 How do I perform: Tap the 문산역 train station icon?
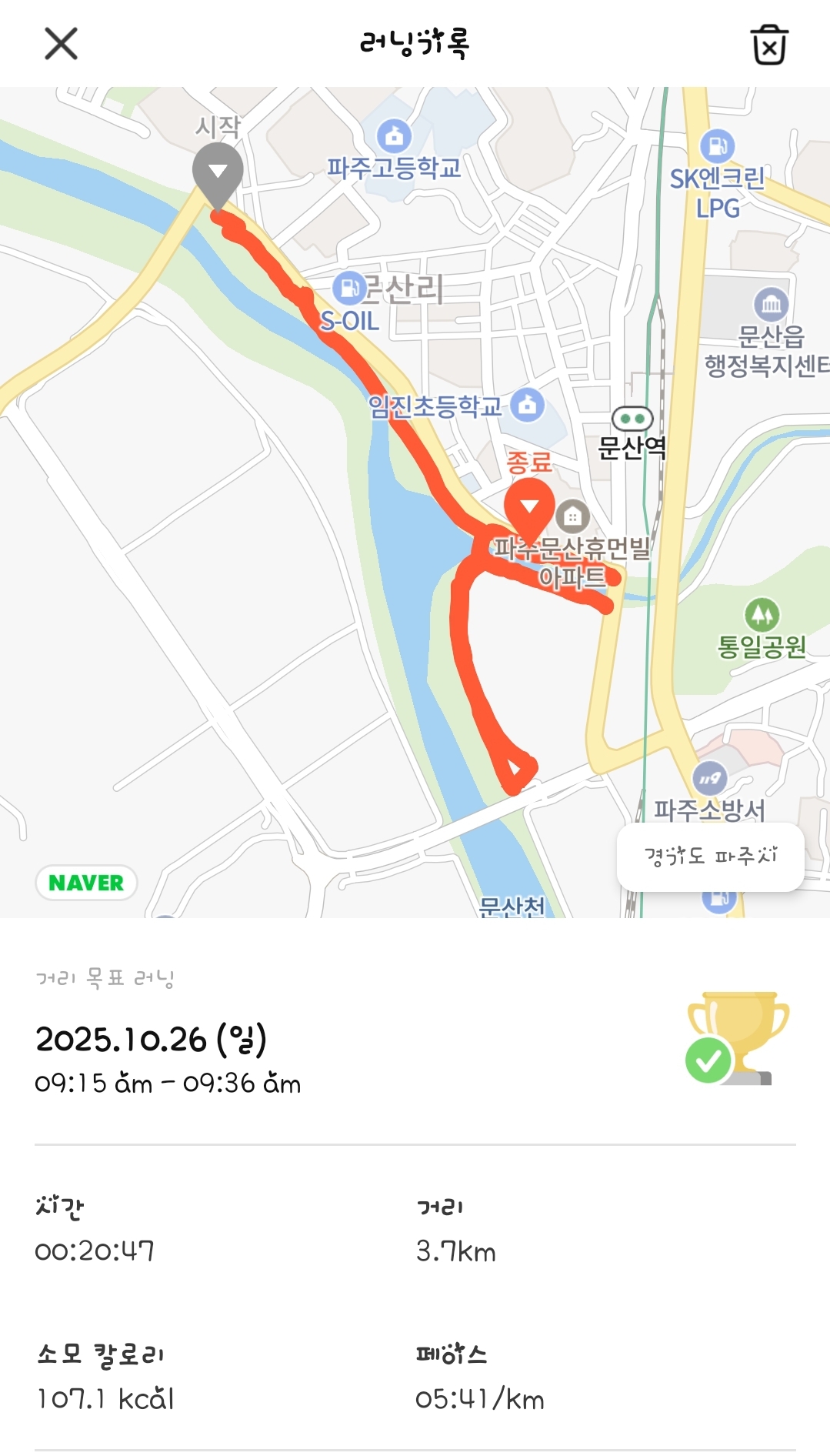tap(632, 417)
